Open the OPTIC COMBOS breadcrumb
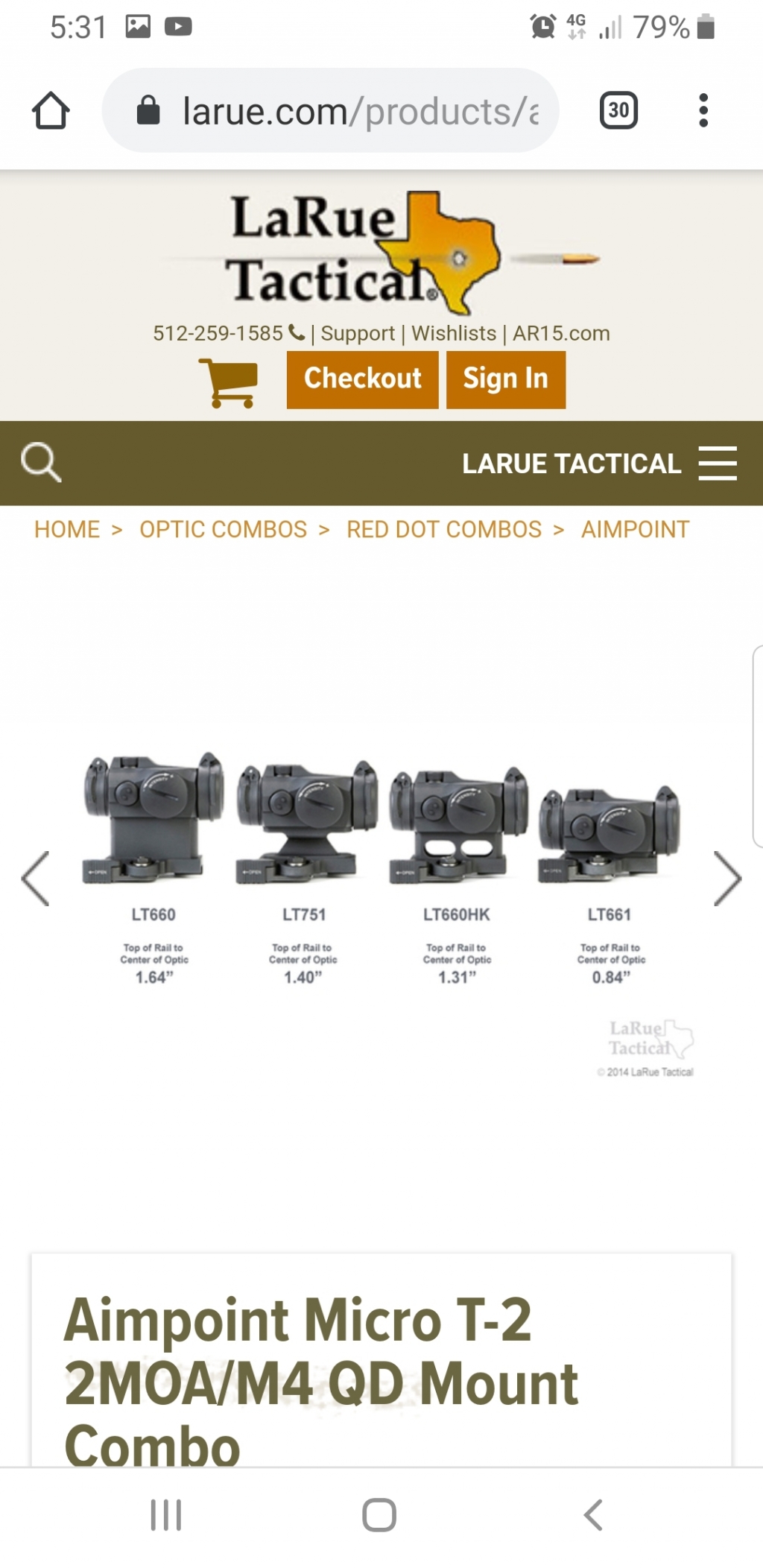 [223, 529]
